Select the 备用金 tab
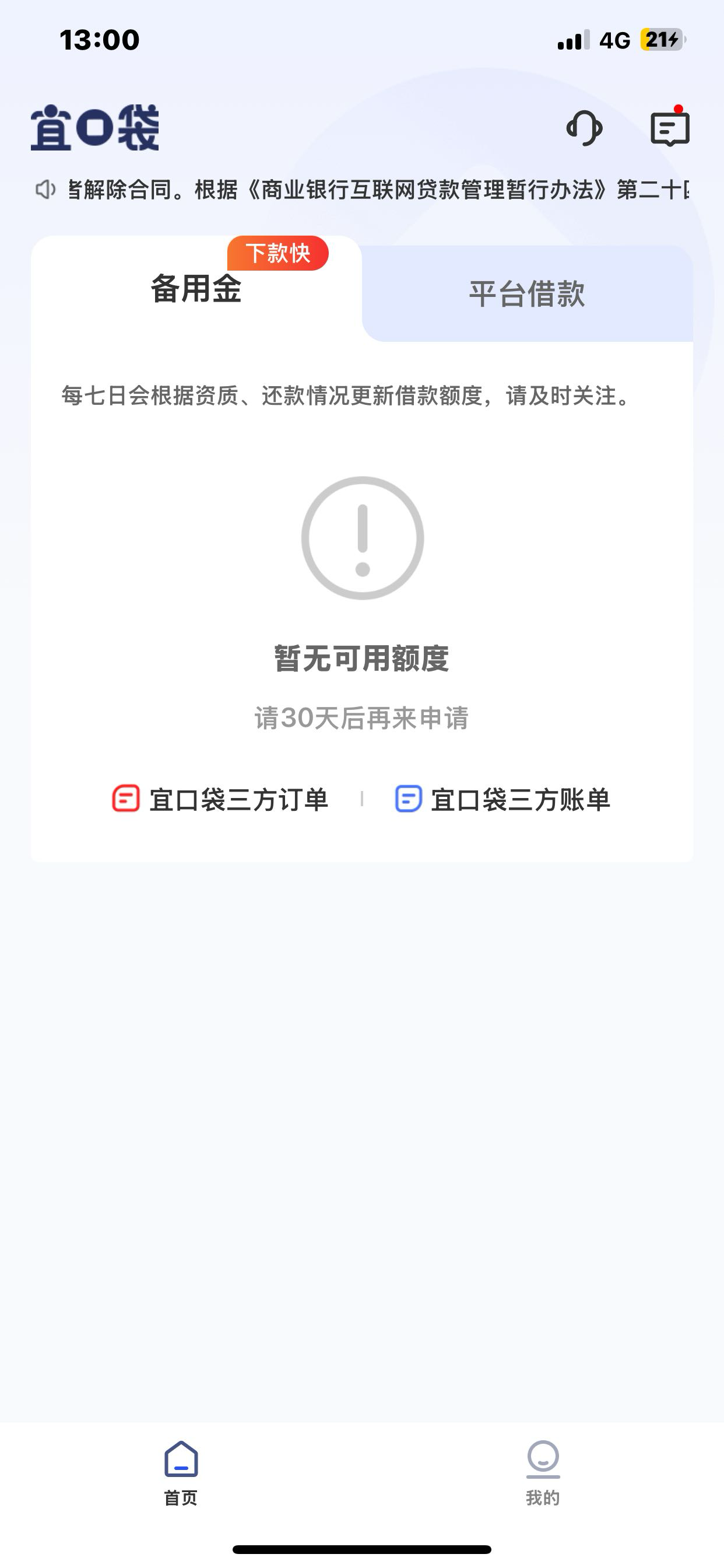This screenshot has height=1568, width=724. click(x=196, y=289)
